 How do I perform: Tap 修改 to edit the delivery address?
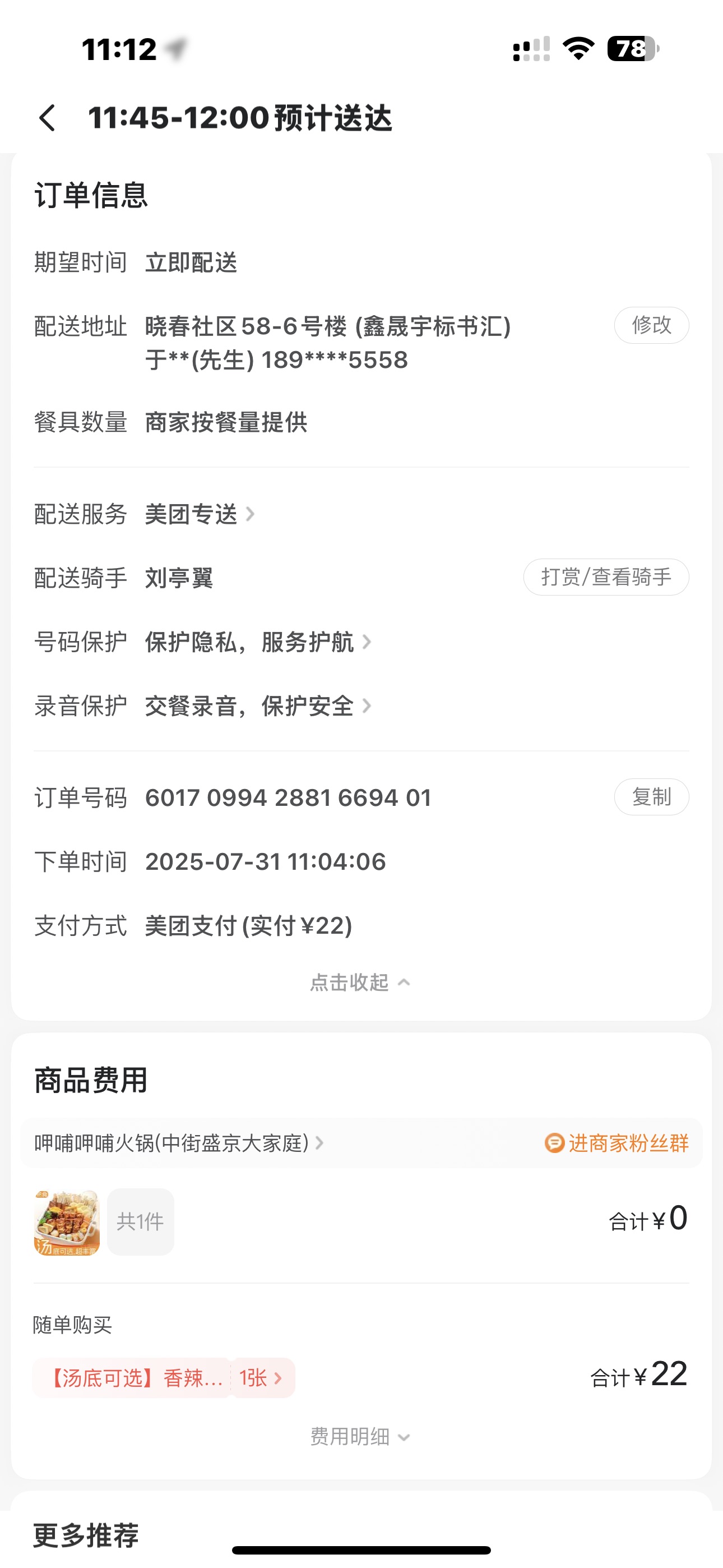point(651,326)
